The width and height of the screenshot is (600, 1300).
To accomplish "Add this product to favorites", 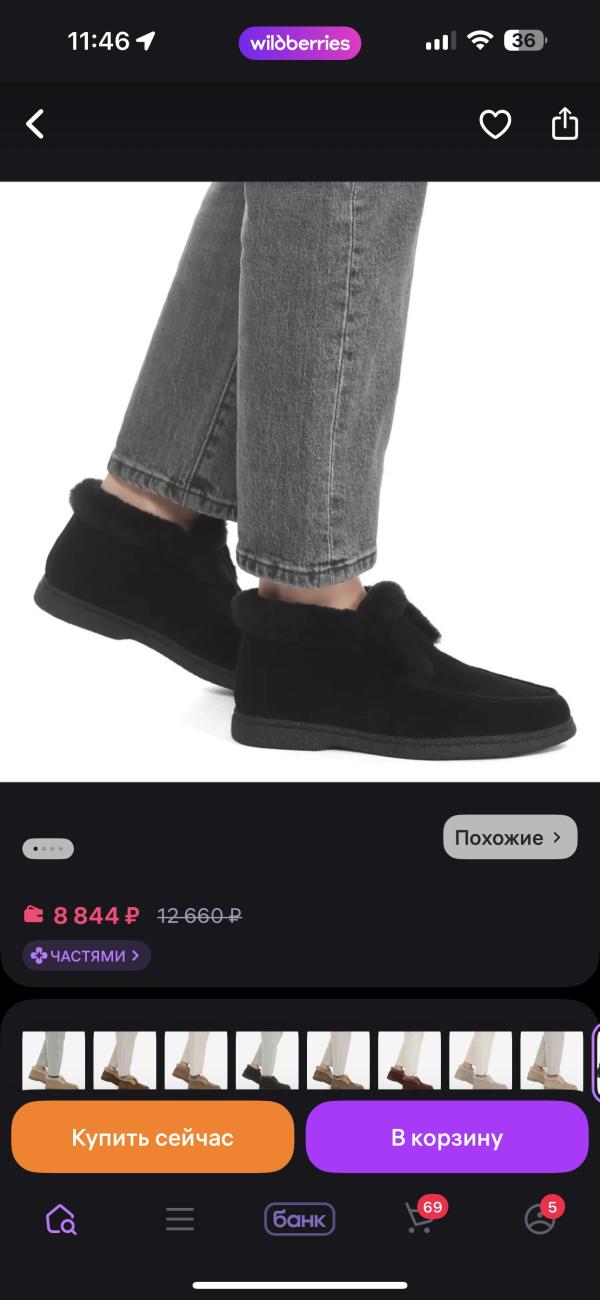I will tap(495, 124).
